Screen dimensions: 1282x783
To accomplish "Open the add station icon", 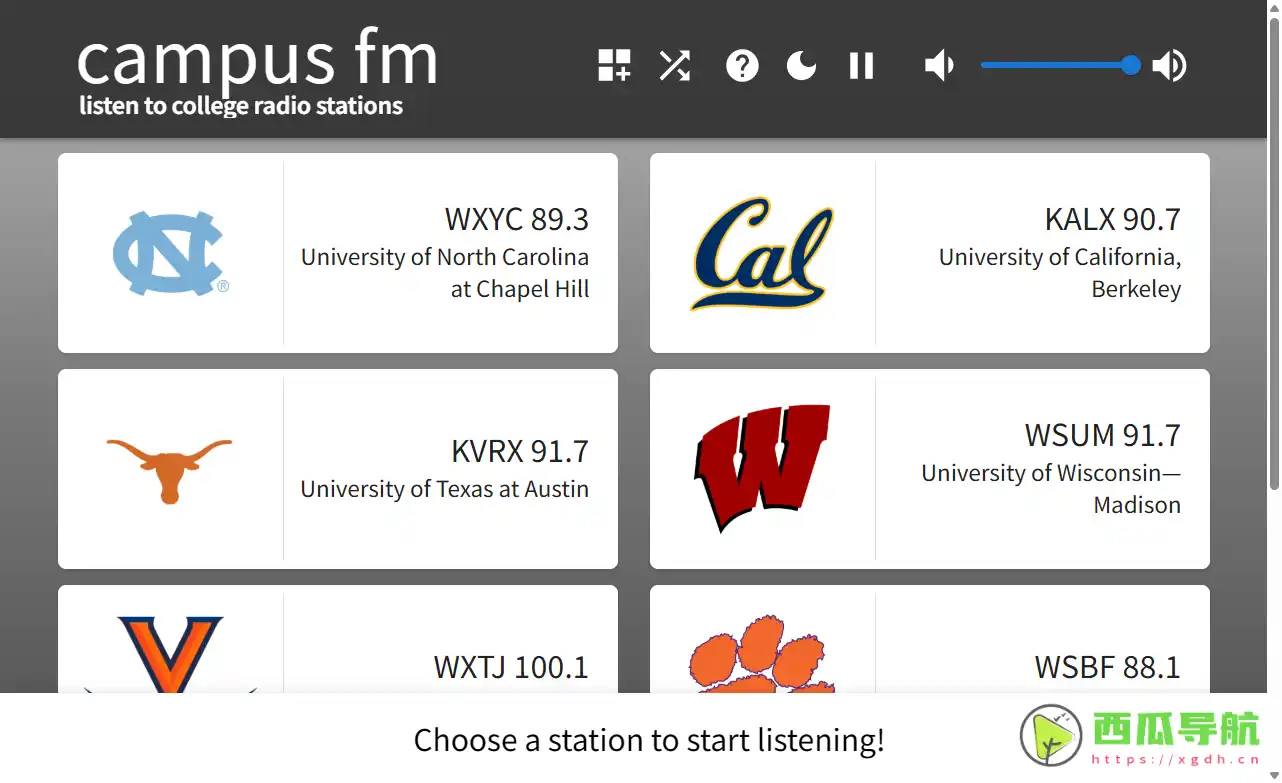I will (614, 66).
